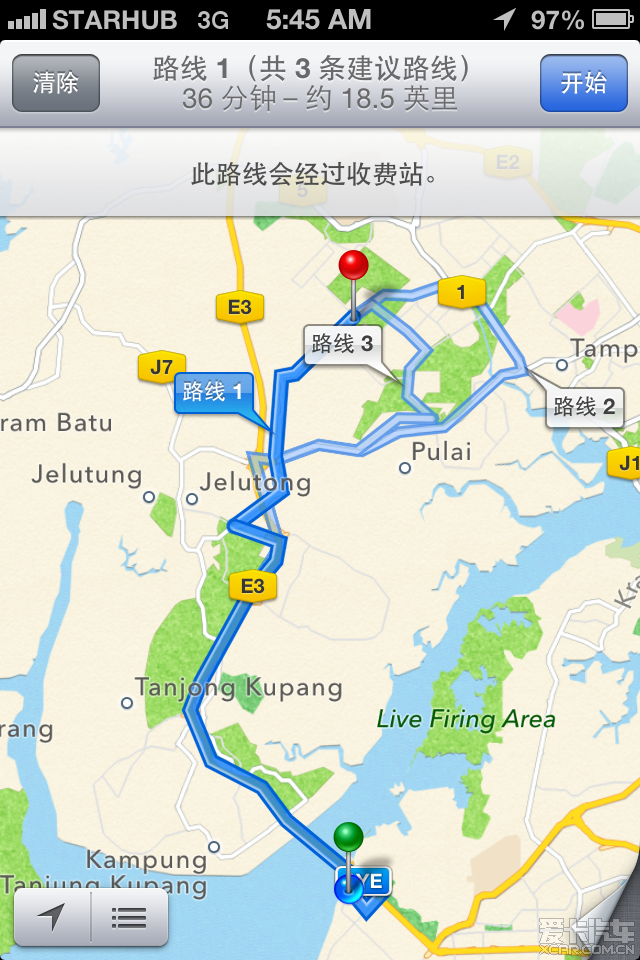Open the directions list view

click(x=129, y=916)
